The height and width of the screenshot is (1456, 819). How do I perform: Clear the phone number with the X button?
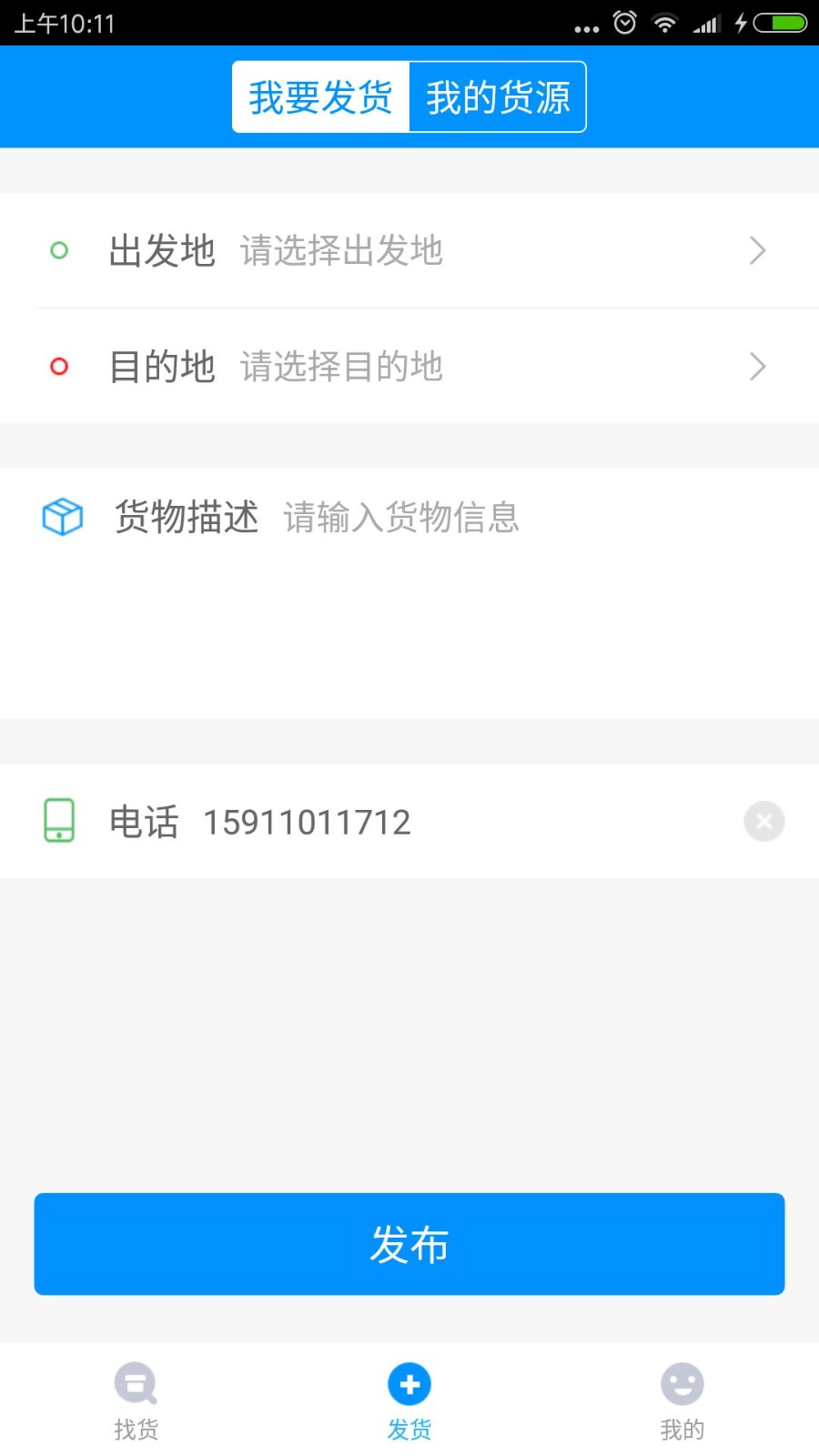[763, 821]
